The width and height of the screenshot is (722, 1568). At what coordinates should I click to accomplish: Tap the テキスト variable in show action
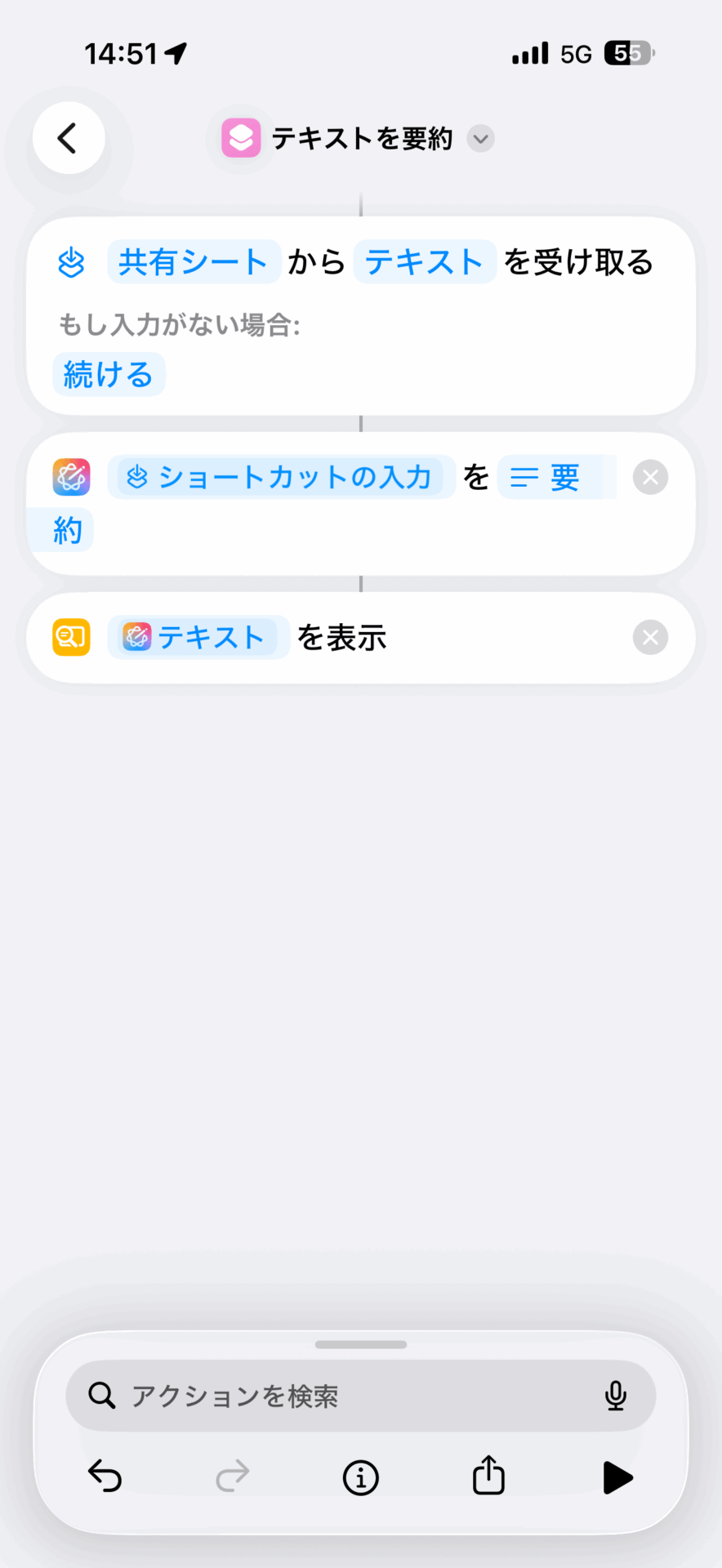point(198,637)
